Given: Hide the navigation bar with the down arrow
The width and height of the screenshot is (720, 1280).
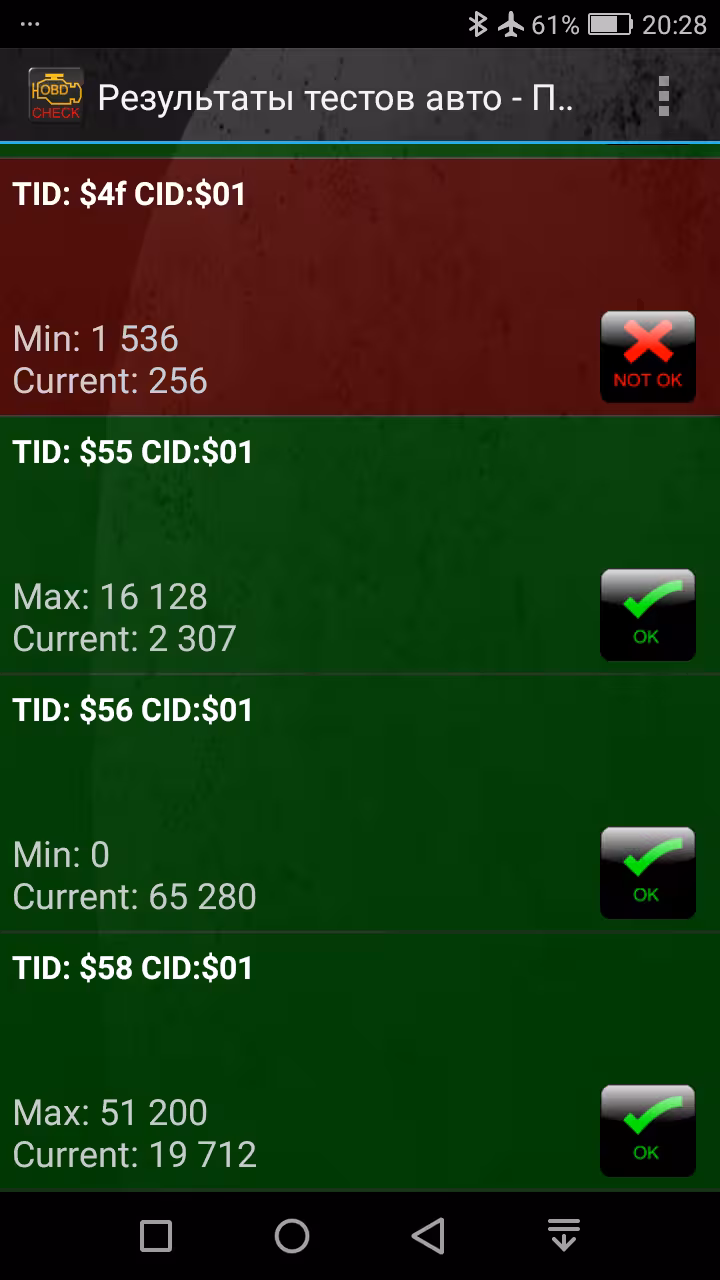Looking at the screenshot, I should coord(564,1237).
